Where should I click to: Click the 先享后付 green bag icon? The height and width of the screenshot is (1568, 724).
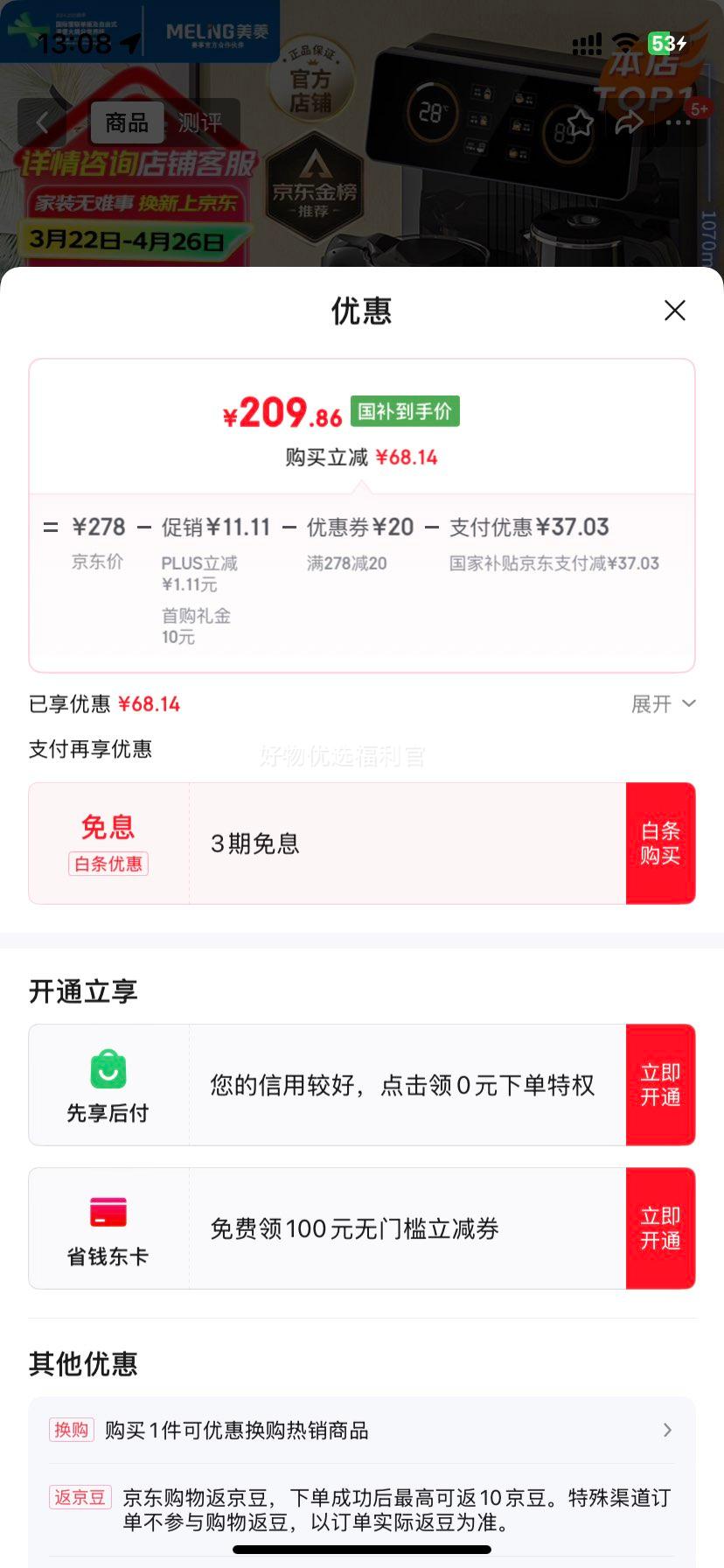point(108,1069)
